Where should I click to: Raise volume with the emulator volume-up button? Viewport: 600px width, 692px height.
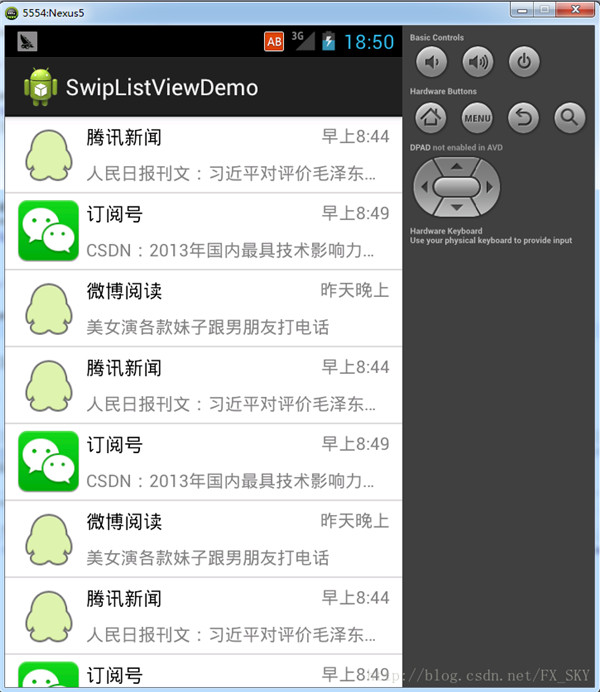[479, 62]
